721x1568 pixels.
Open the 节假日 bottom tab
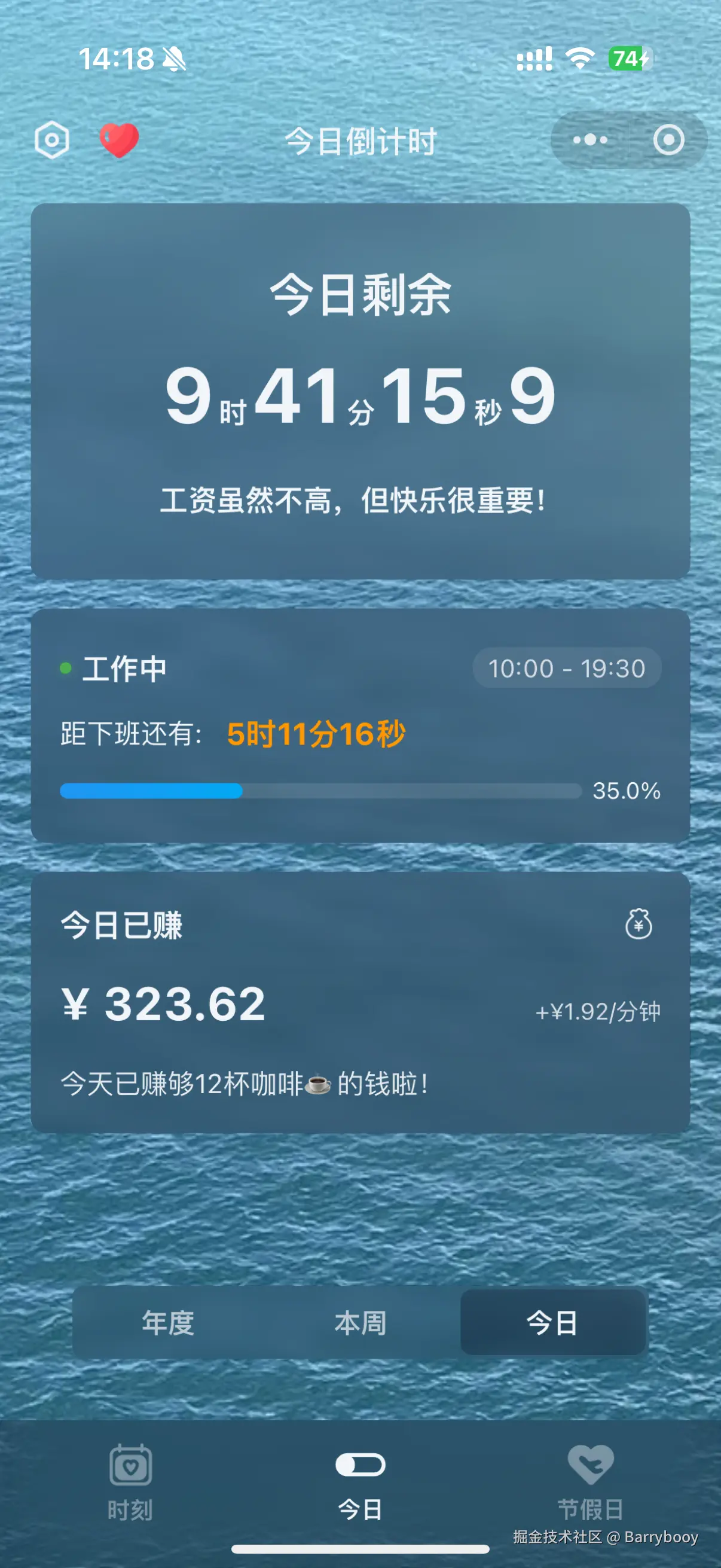(590, 1481)
